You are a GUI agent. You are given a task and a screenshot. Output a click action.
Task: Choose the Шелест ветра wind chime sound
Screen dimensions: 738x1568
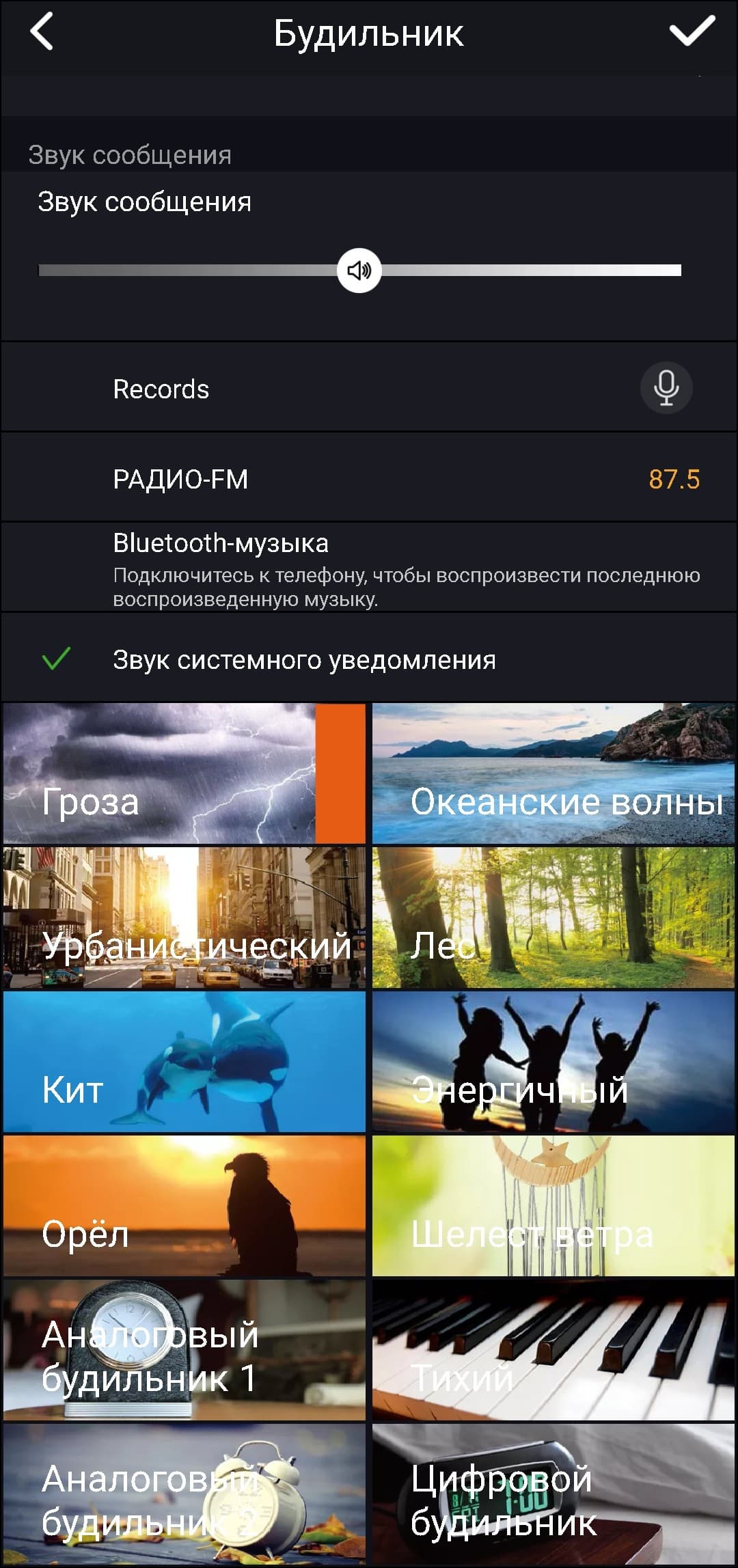(x=553, y=1206)
